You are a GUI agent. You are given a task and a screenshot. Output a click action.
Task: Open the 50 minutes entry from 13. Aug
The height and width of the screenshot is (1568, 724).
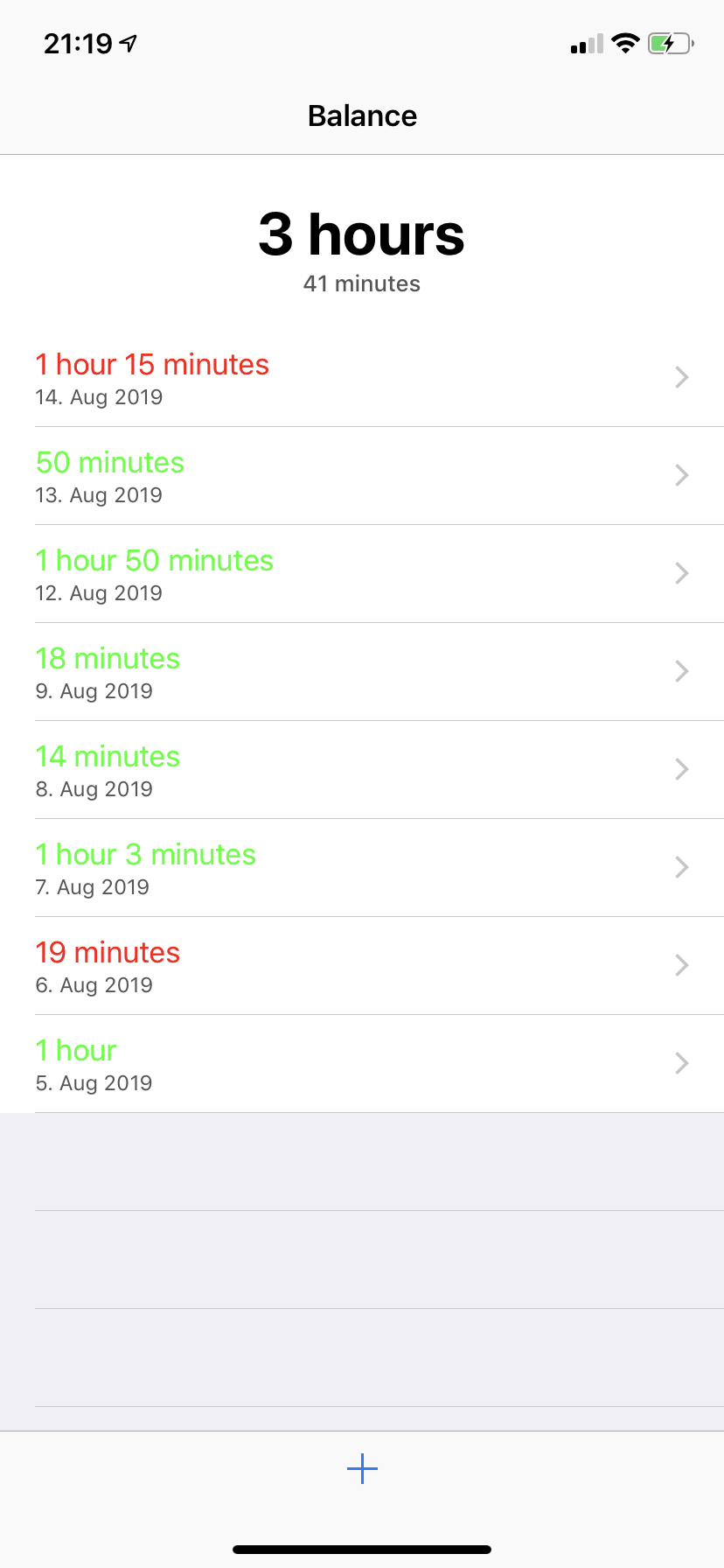click(362, 476)
